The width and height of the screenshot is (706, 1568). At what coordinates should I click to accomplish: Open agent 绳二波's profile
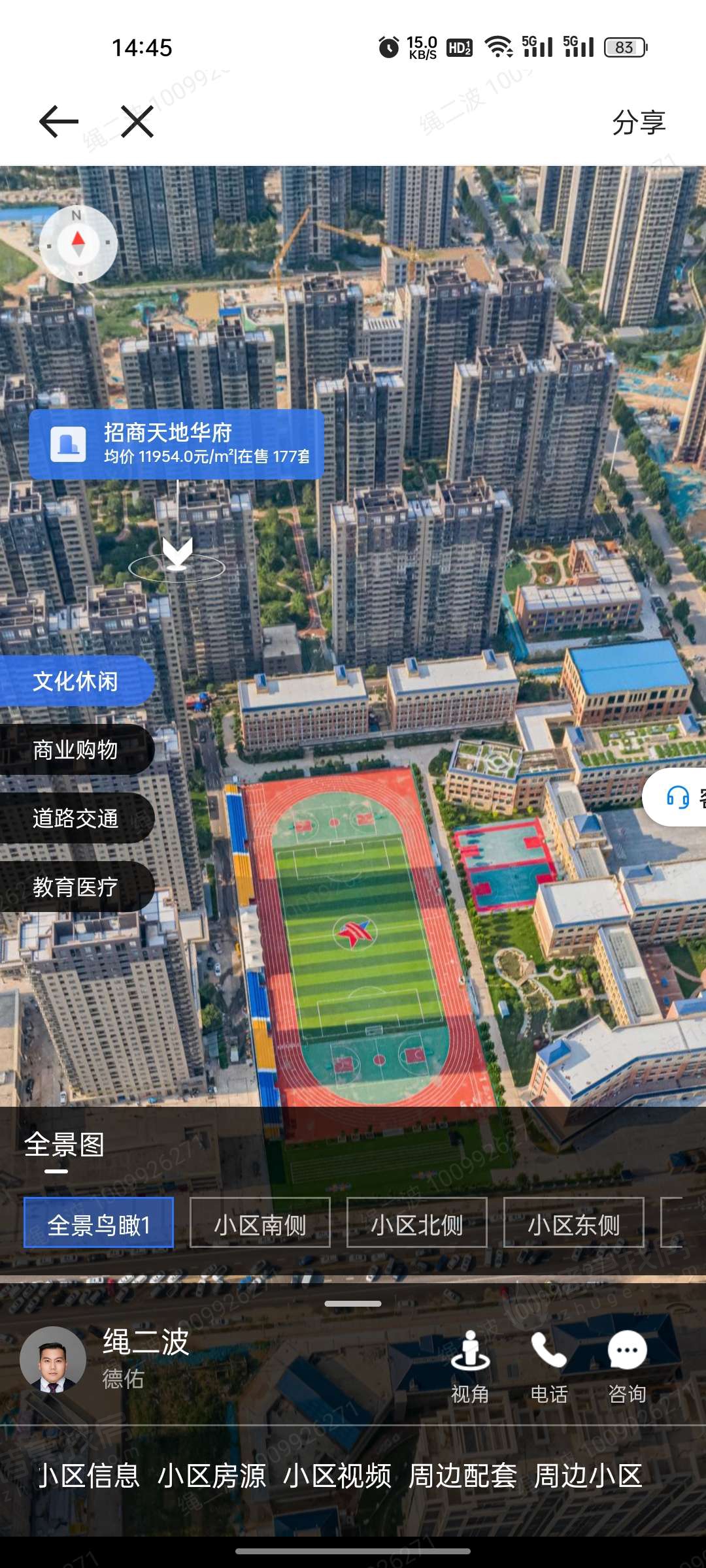[54, 1360]
